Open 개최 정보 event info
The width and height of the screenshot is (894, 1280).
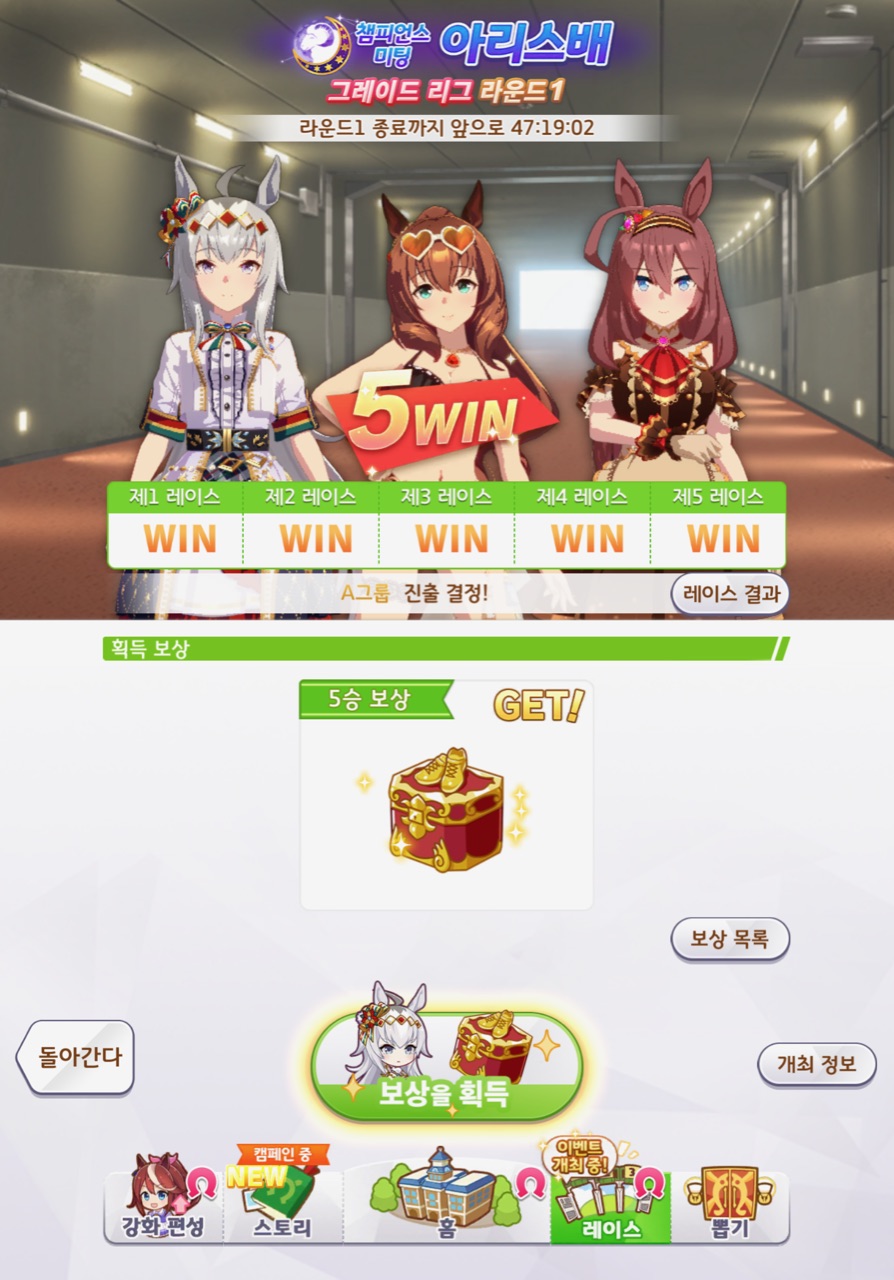pyautogui.click(x=817, y=1064)
